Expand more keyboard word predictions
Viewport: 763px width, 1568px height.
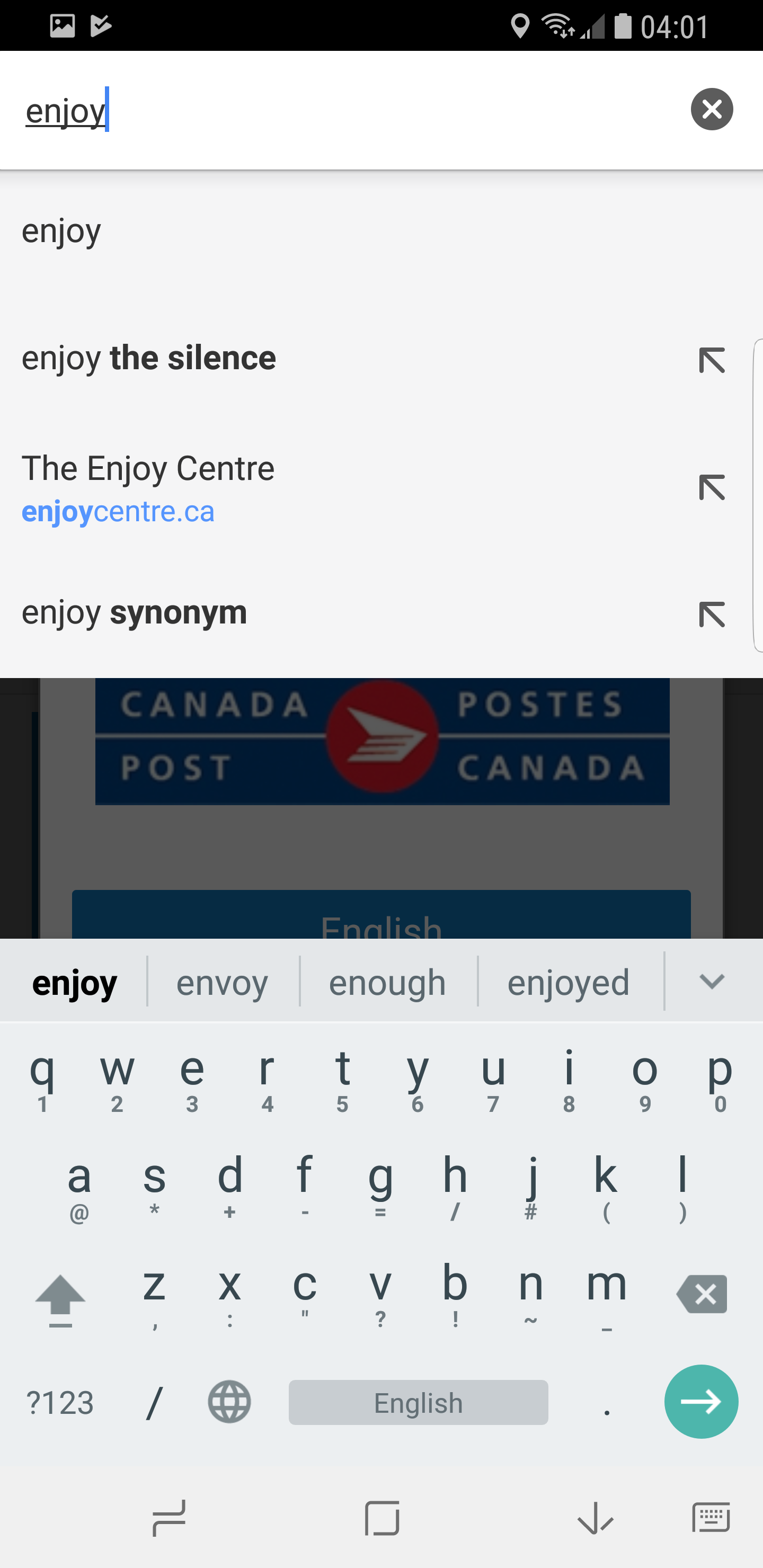tap(711, 981)
